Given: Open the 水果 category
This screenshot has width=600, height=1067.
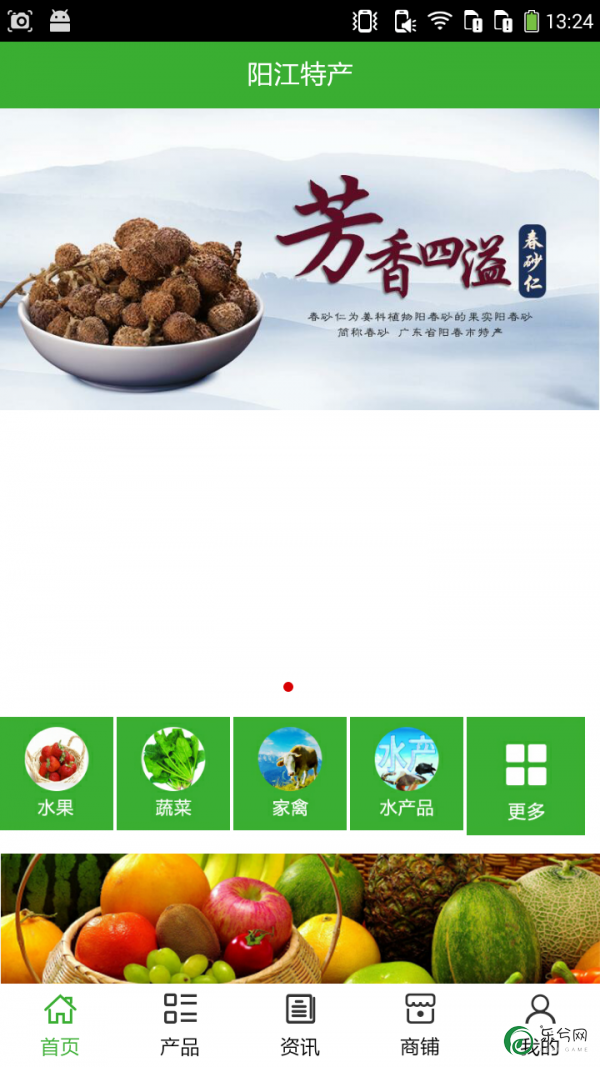Looking at the screenshot, I should click(56, 772).
